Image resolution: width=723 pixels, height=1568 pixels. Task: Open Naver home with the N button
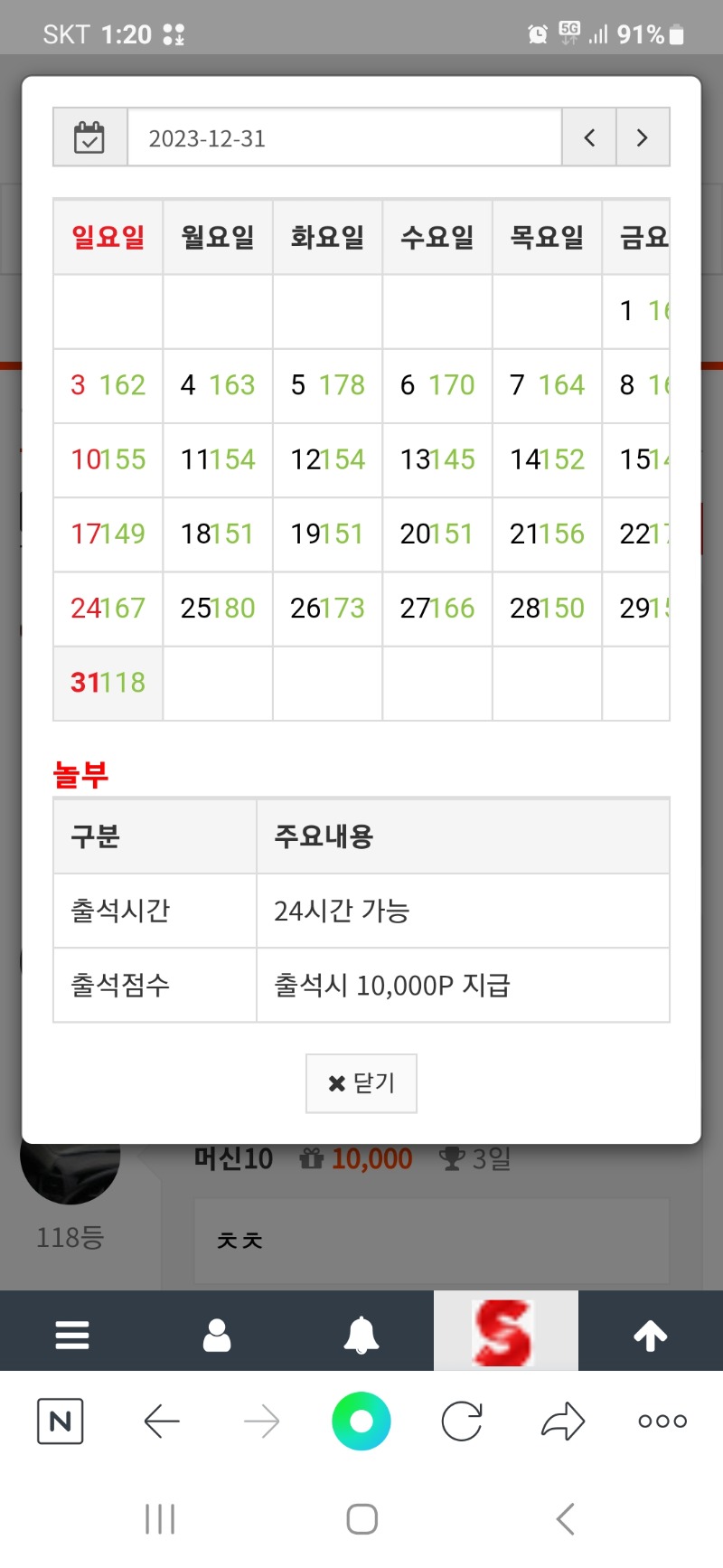[x=61, y=1422]
